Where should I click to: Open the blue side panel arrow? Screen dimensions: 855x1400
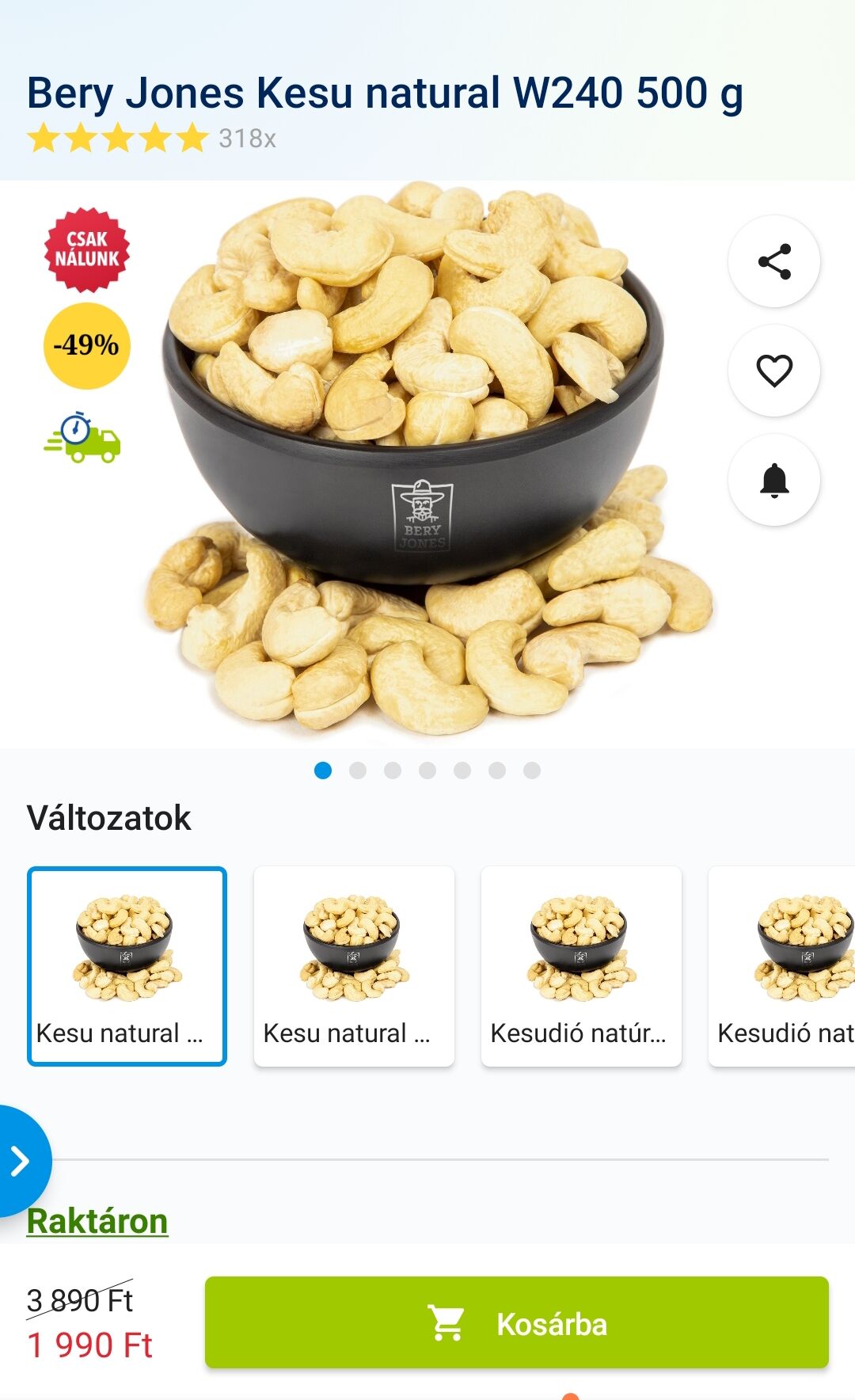(21, 1162)
